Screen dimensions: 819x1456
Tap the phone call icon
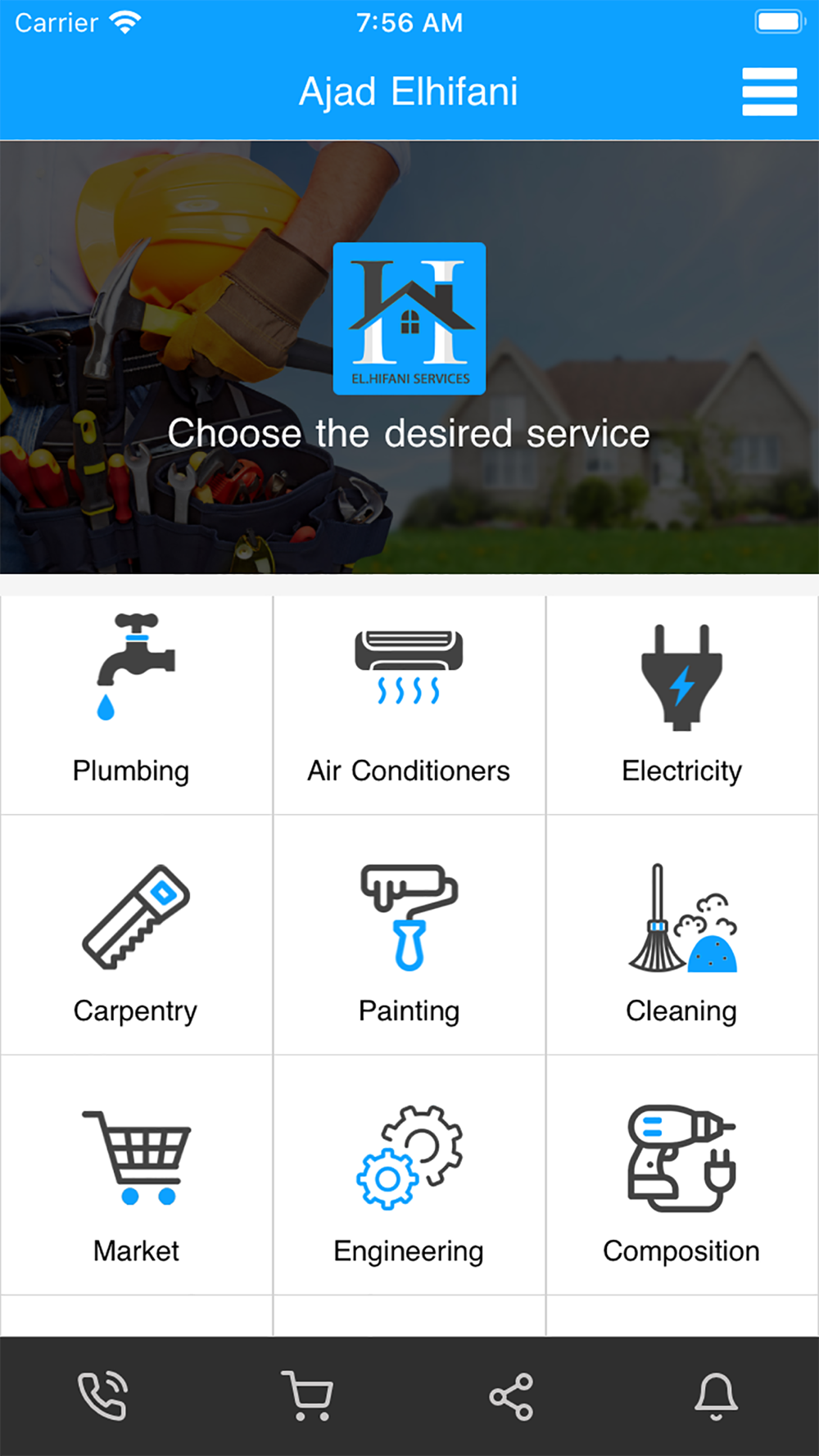coord(102,1396)
